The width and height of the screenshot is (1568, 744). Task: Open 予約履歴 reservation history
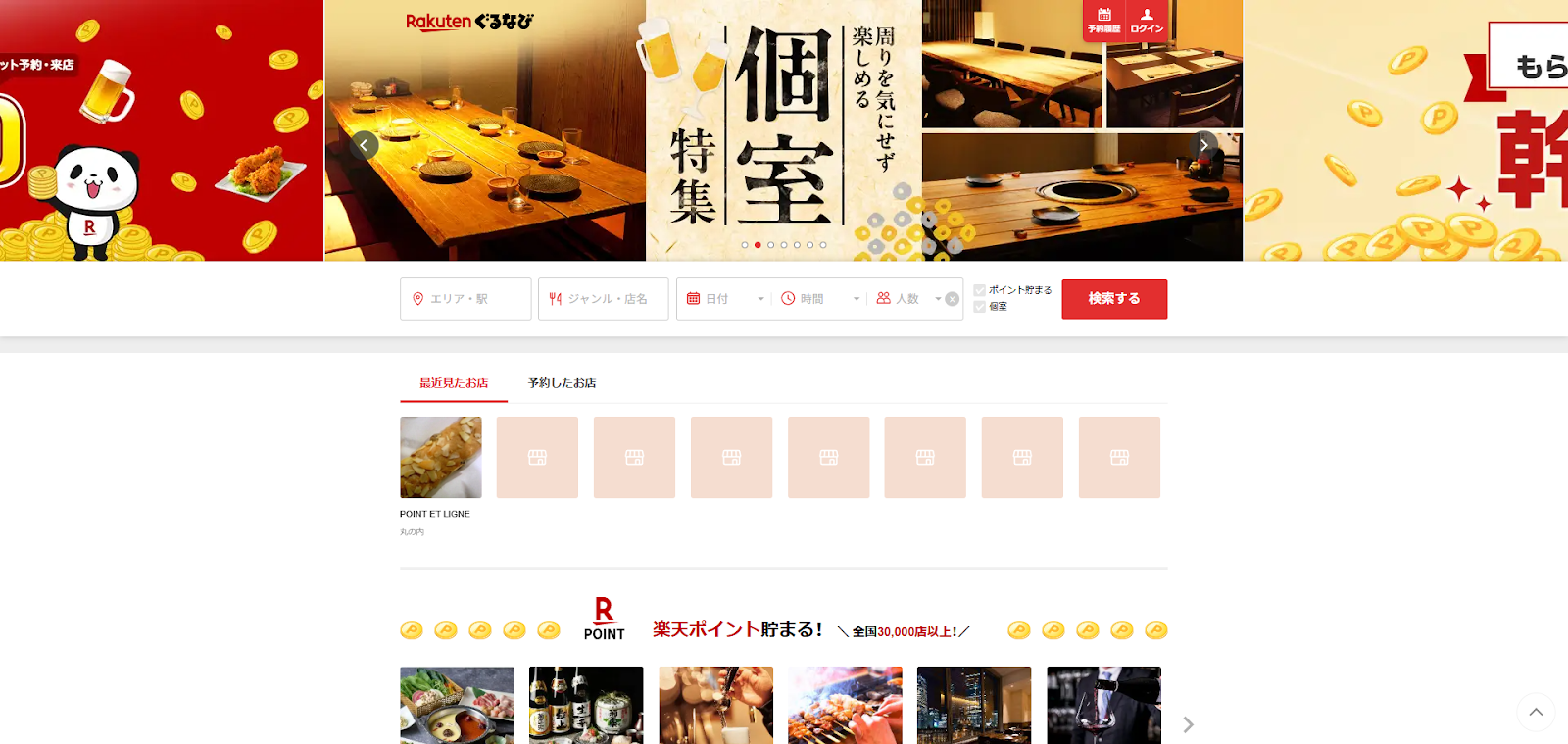coord(1103,20)
